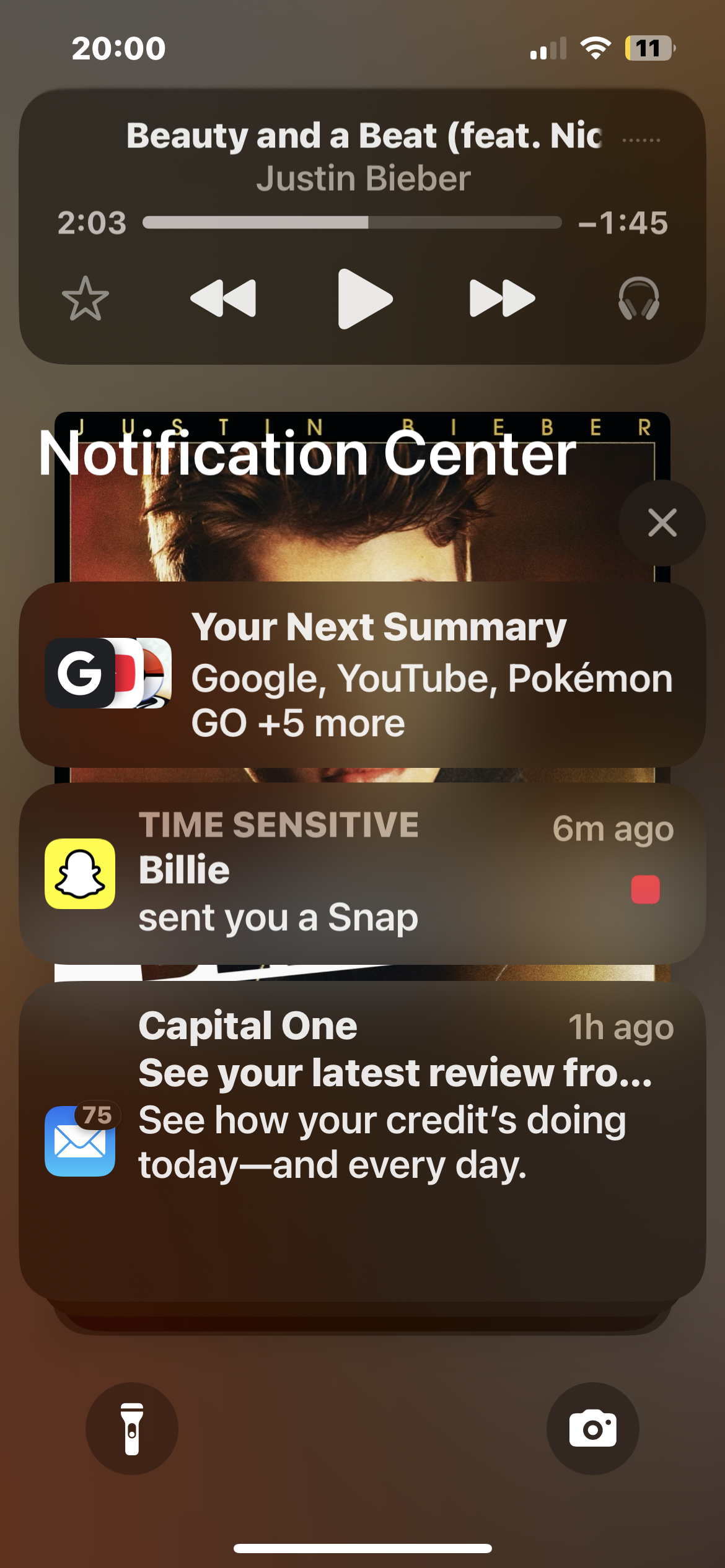
Task: Launch the camera from lock screen
Action: [592, 1429]
